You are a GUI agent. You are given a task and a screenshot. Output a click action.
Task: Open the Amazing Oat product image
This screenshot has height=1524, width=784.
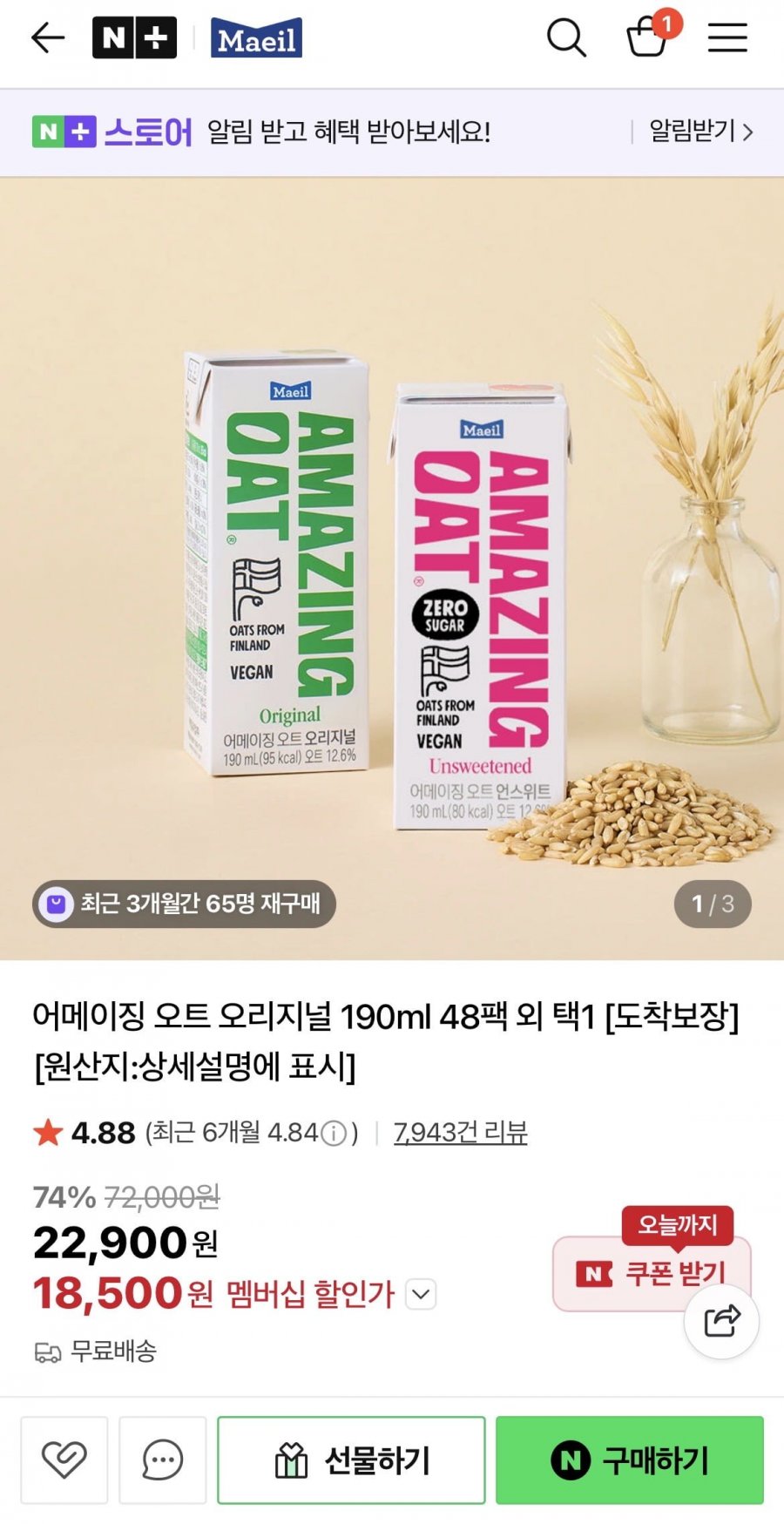click(x=392, y=568)
